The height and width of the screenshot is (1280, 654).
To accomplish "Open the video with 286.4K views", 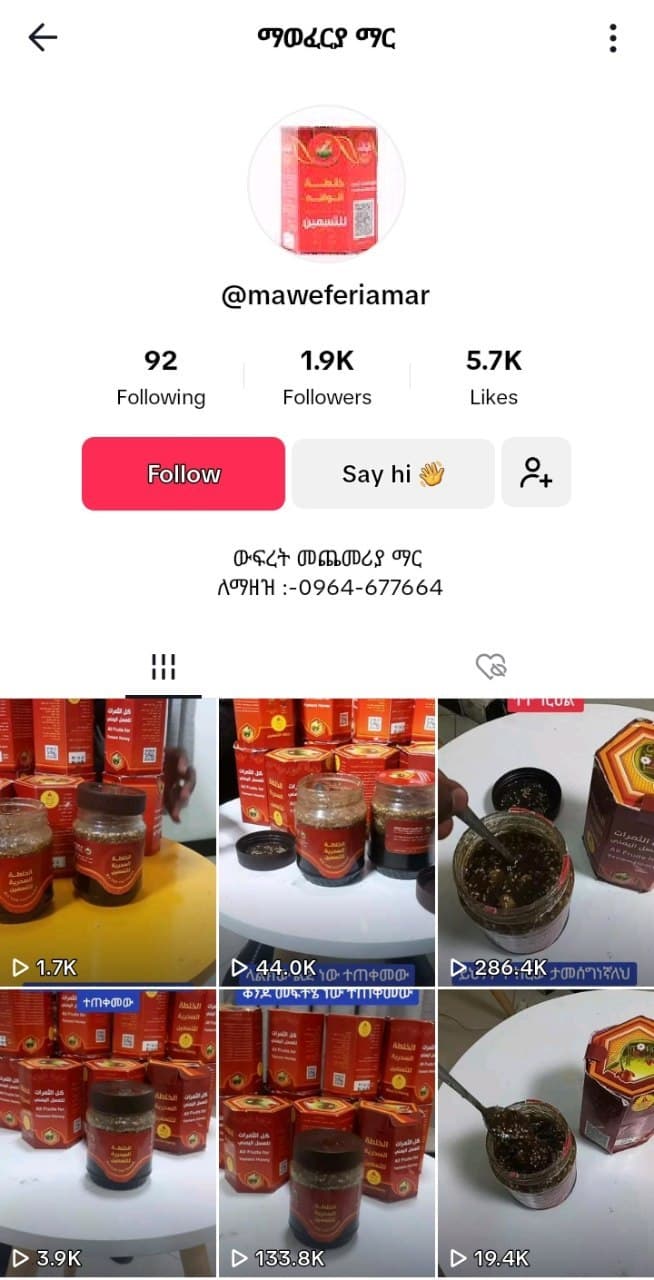I will 546,842.
